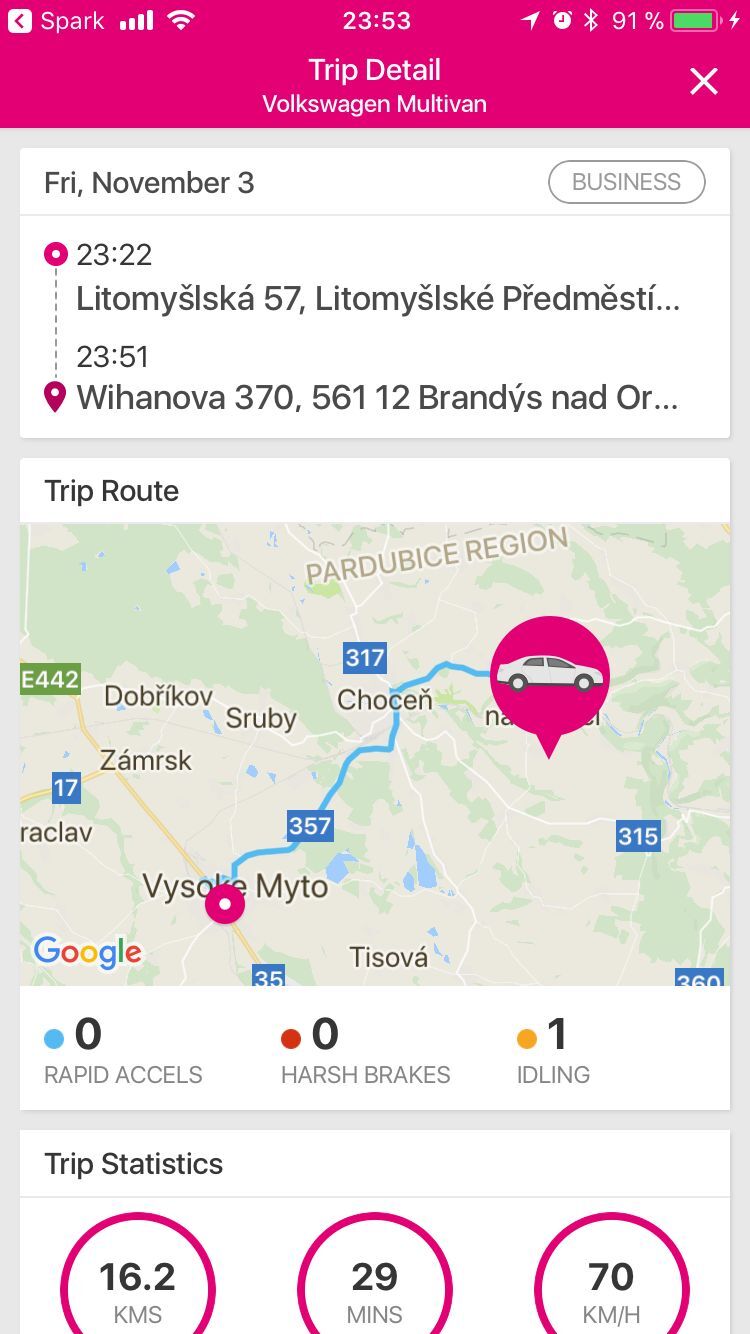Tap the Fri, November 3 date header

149,182
